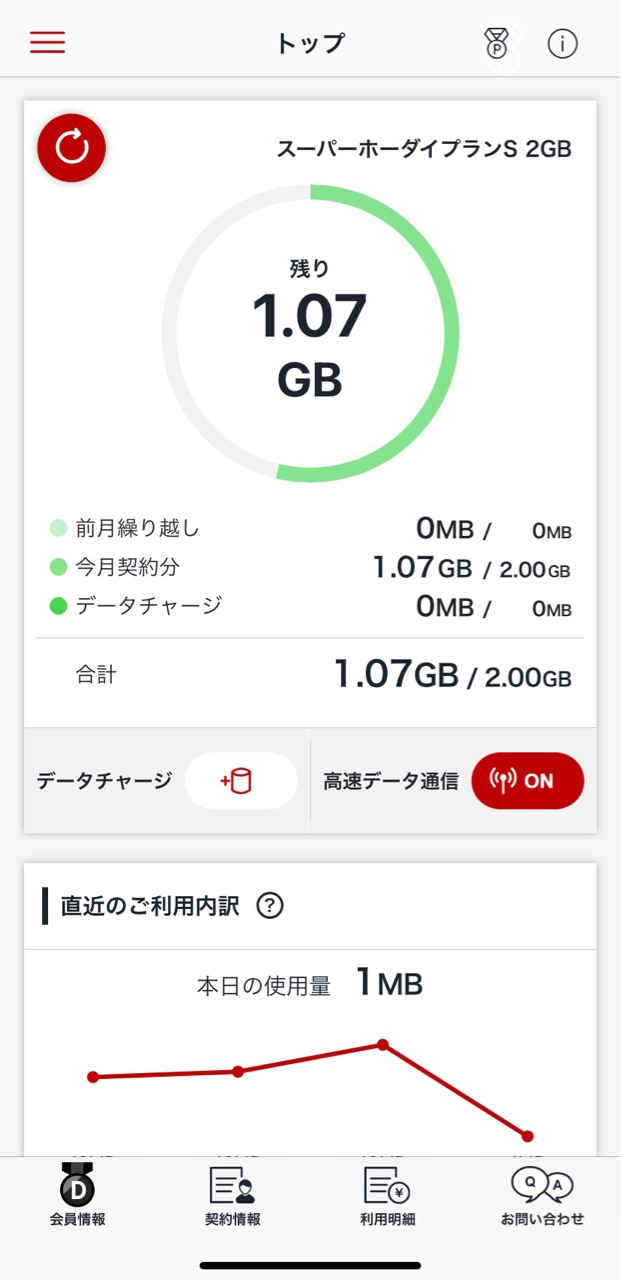The height and width of the screenshot is (1280, 621).
Task: Open help for 直近のご利用内訳
Action: coord(270,906)
